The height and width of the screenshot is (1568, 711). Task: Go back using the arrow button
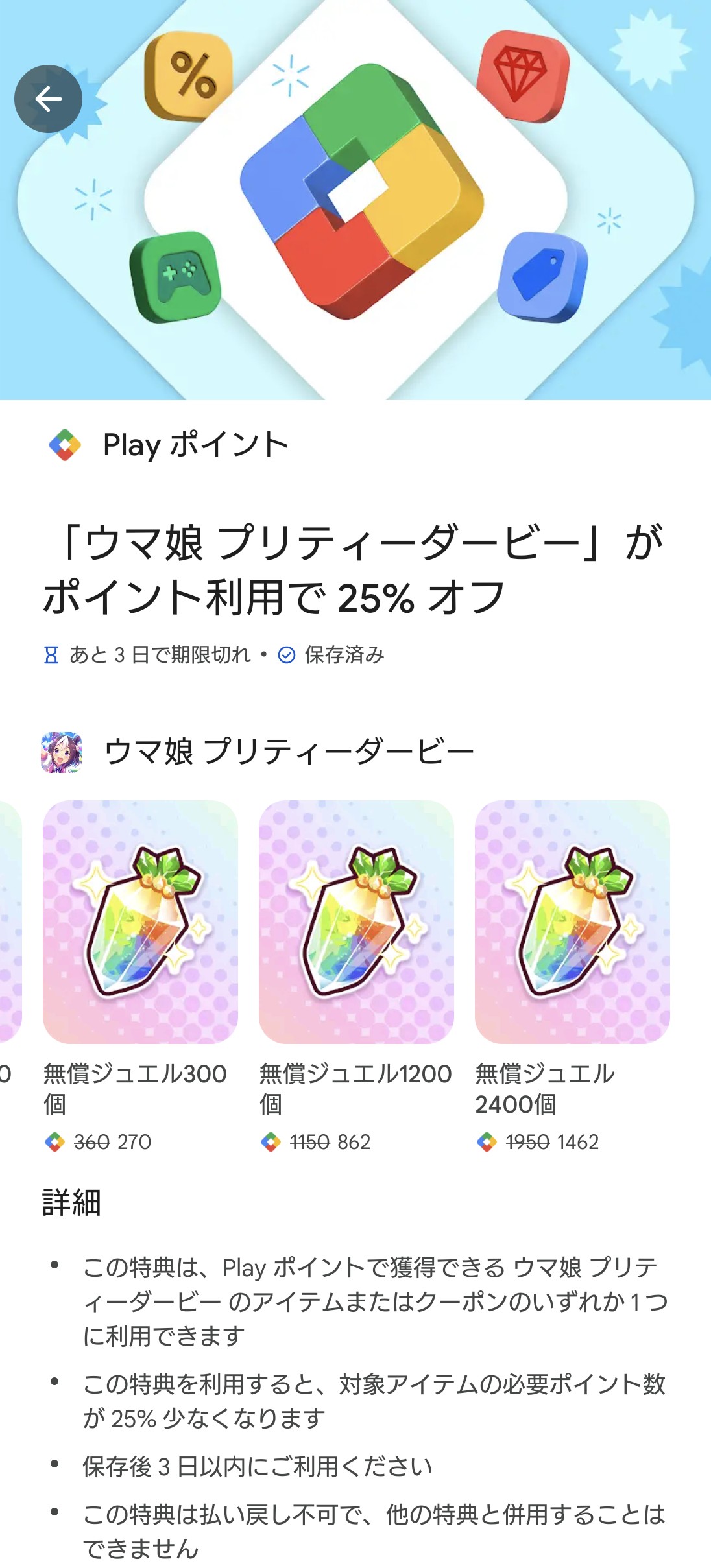pyautogui.click(x=48, y=99)
